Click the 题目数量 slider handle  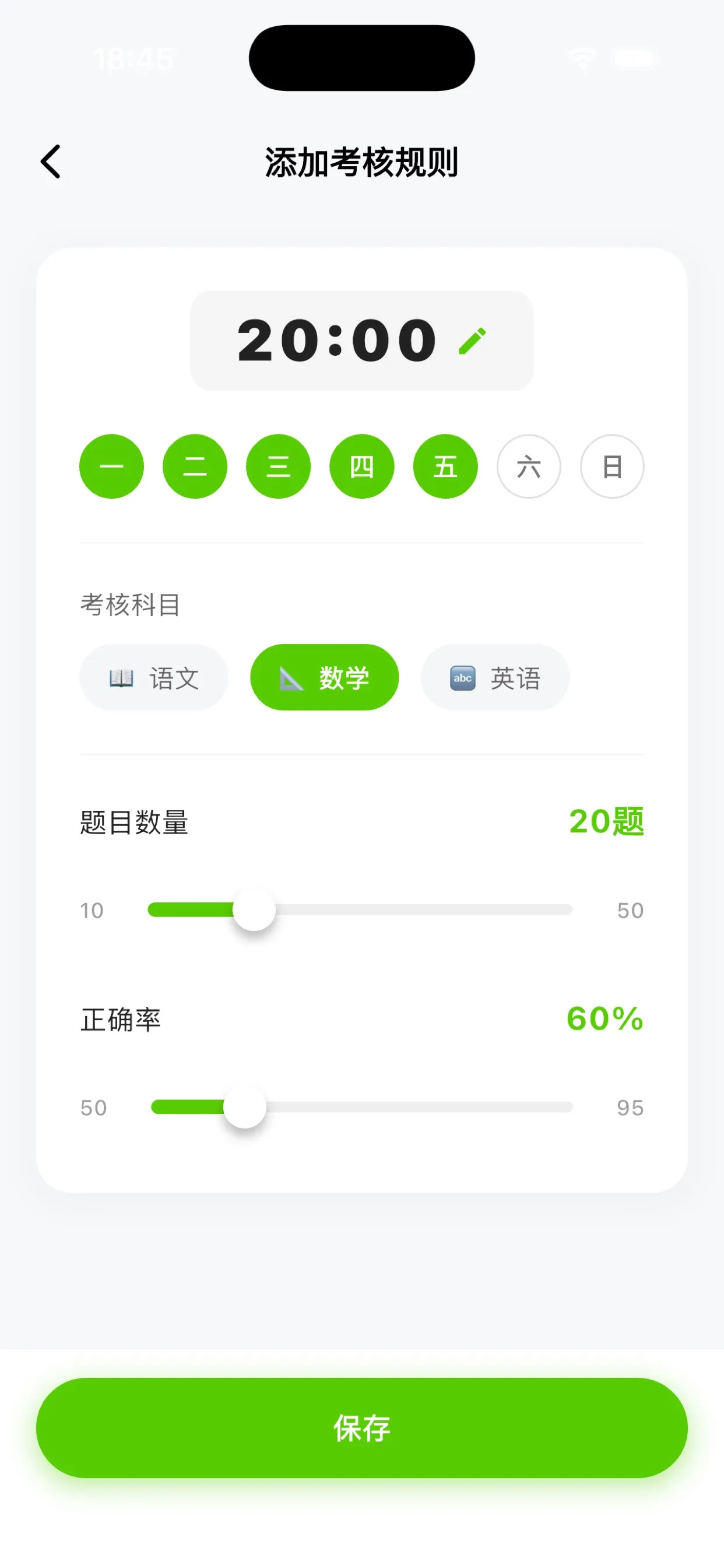point(255,910)
